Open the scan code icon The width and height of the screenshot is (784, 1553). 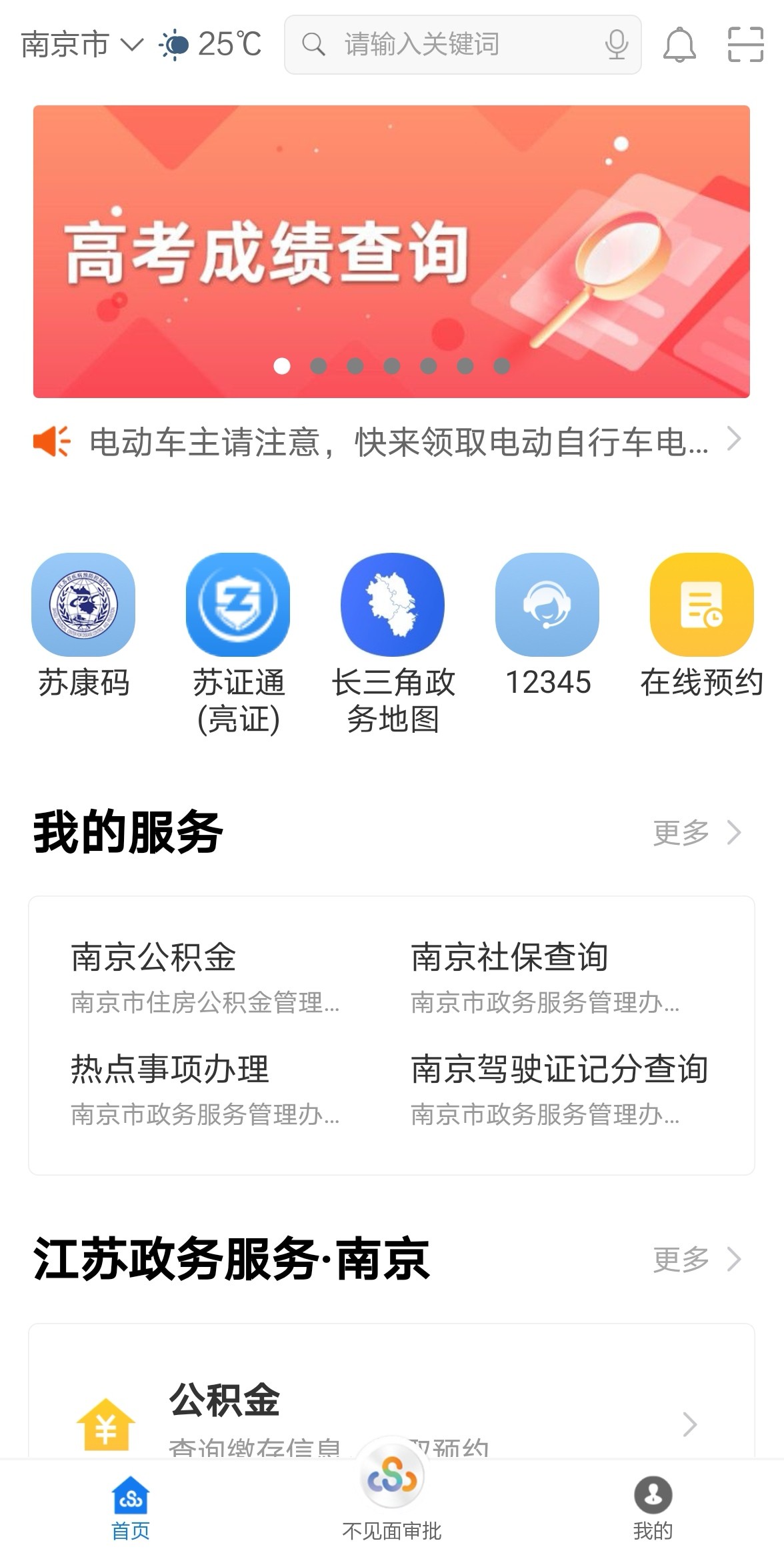[745, 45]
